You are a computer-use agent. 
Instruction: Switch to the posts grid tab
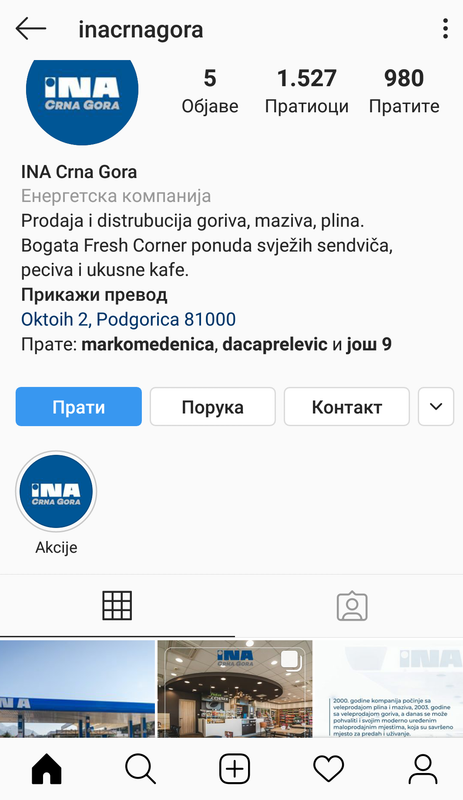click(117, 606)
